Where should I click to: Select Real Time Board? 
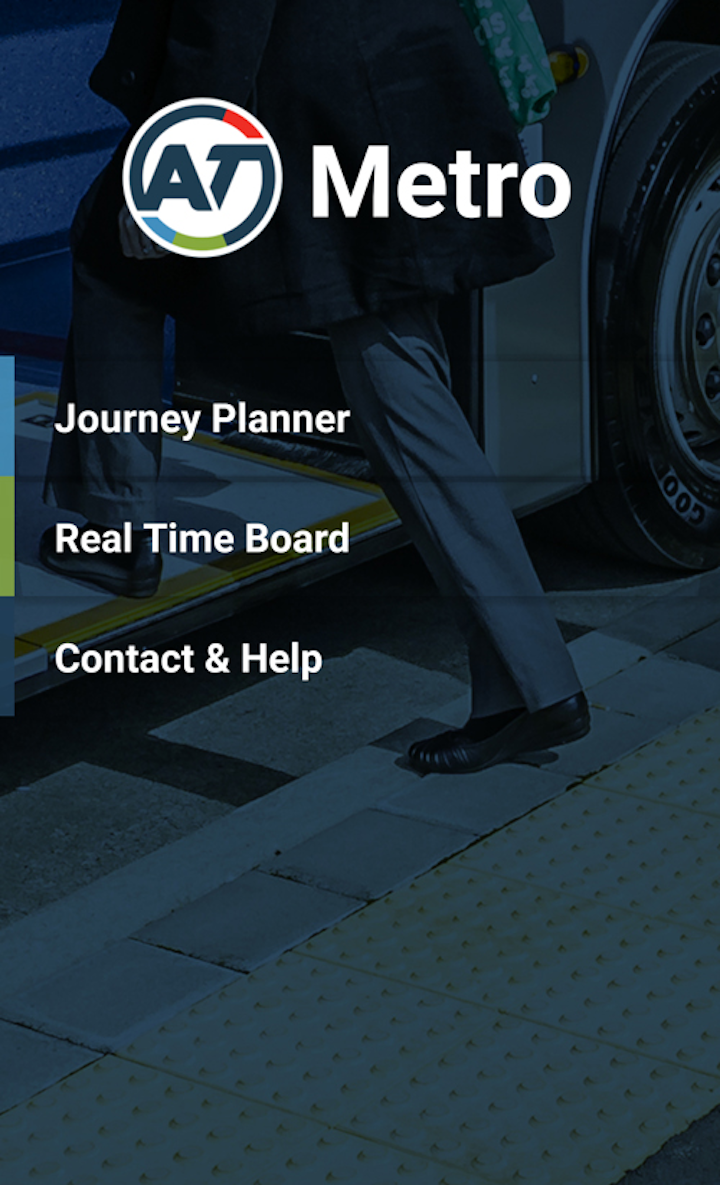[360, 537]
